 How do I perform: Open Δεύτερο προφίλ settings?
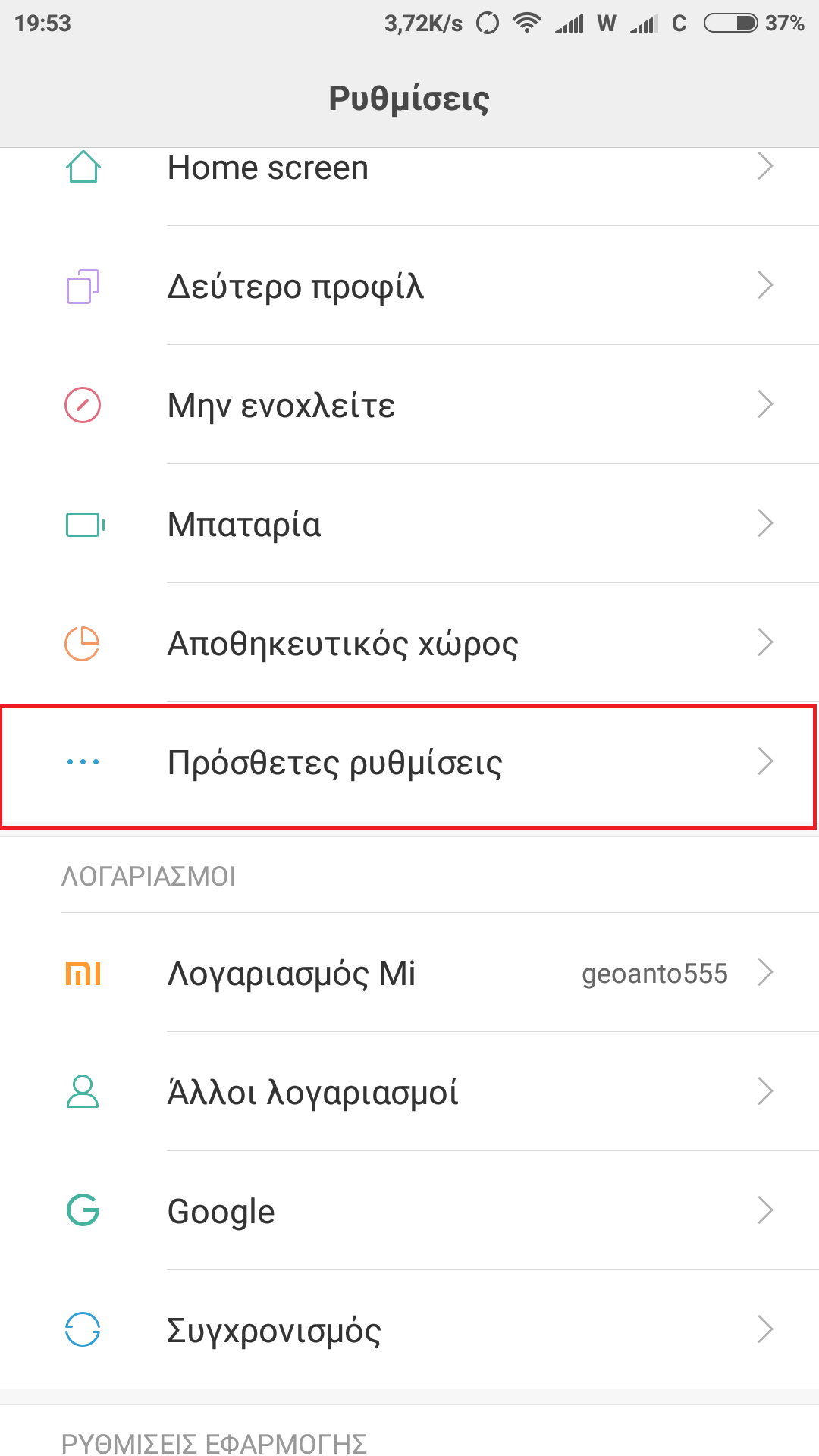[409, 287]
